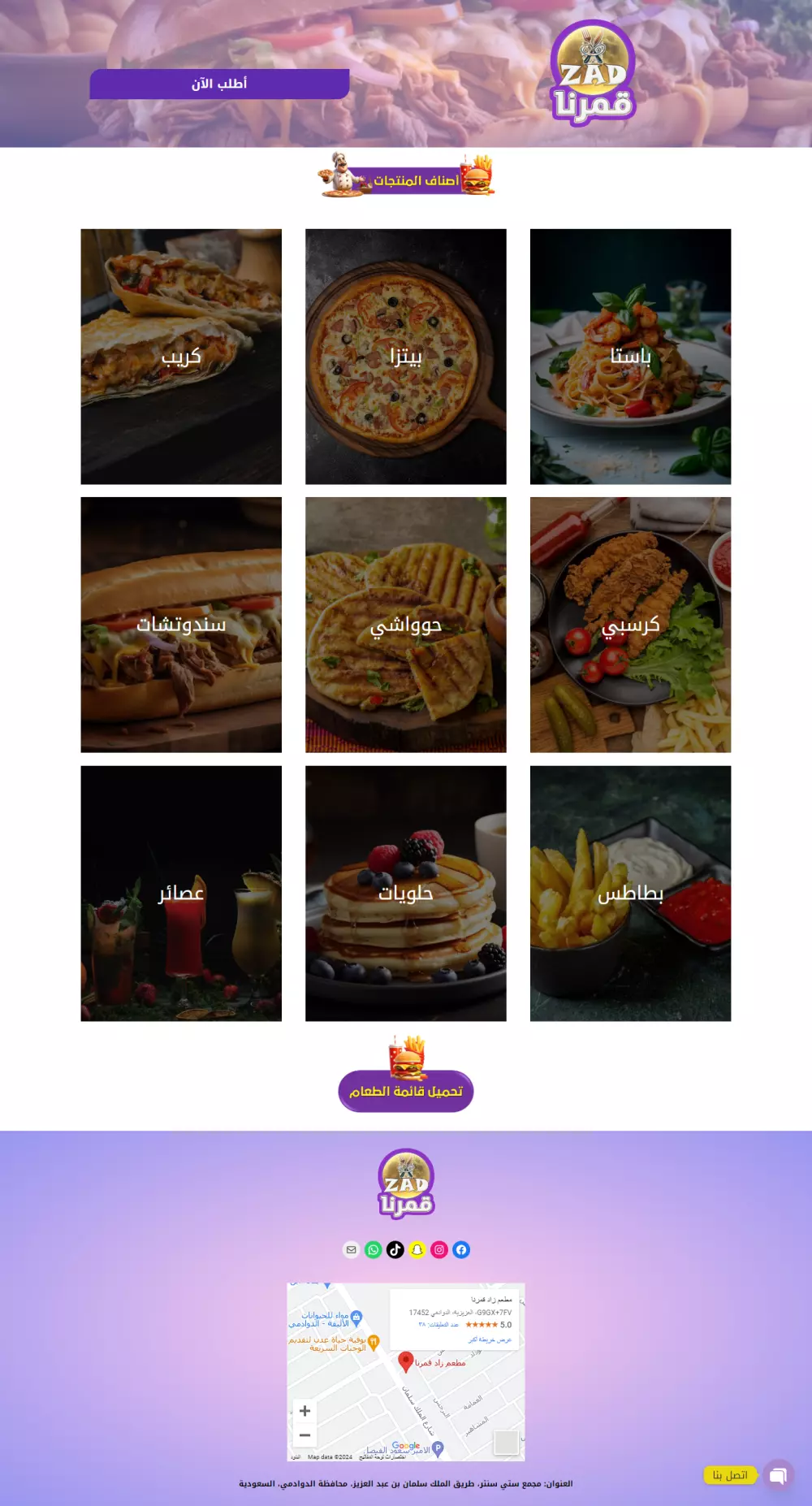Image resolution: width=812 pixels, height=1506 pixels.
Task: Zoom in on the map
Action: tap(304, 1411)
